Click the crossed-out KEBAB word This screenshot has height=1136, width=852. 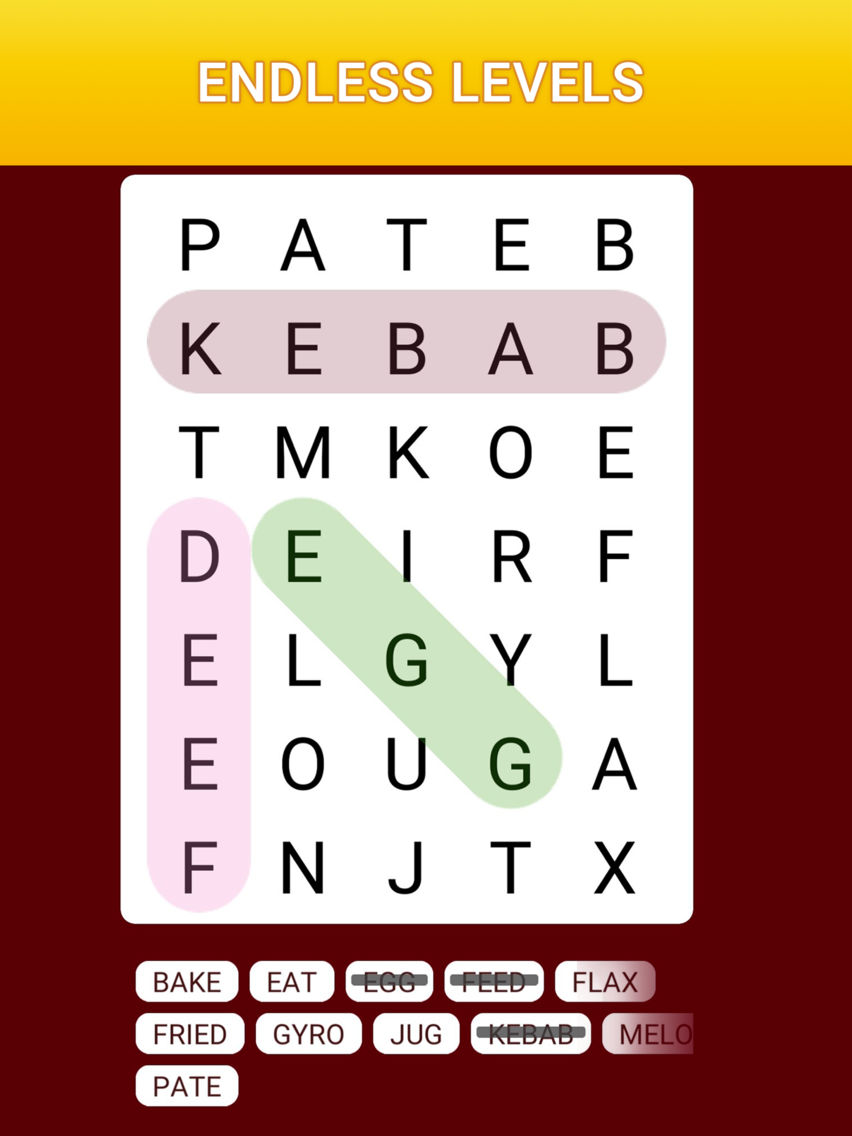tap(531, 1033)
